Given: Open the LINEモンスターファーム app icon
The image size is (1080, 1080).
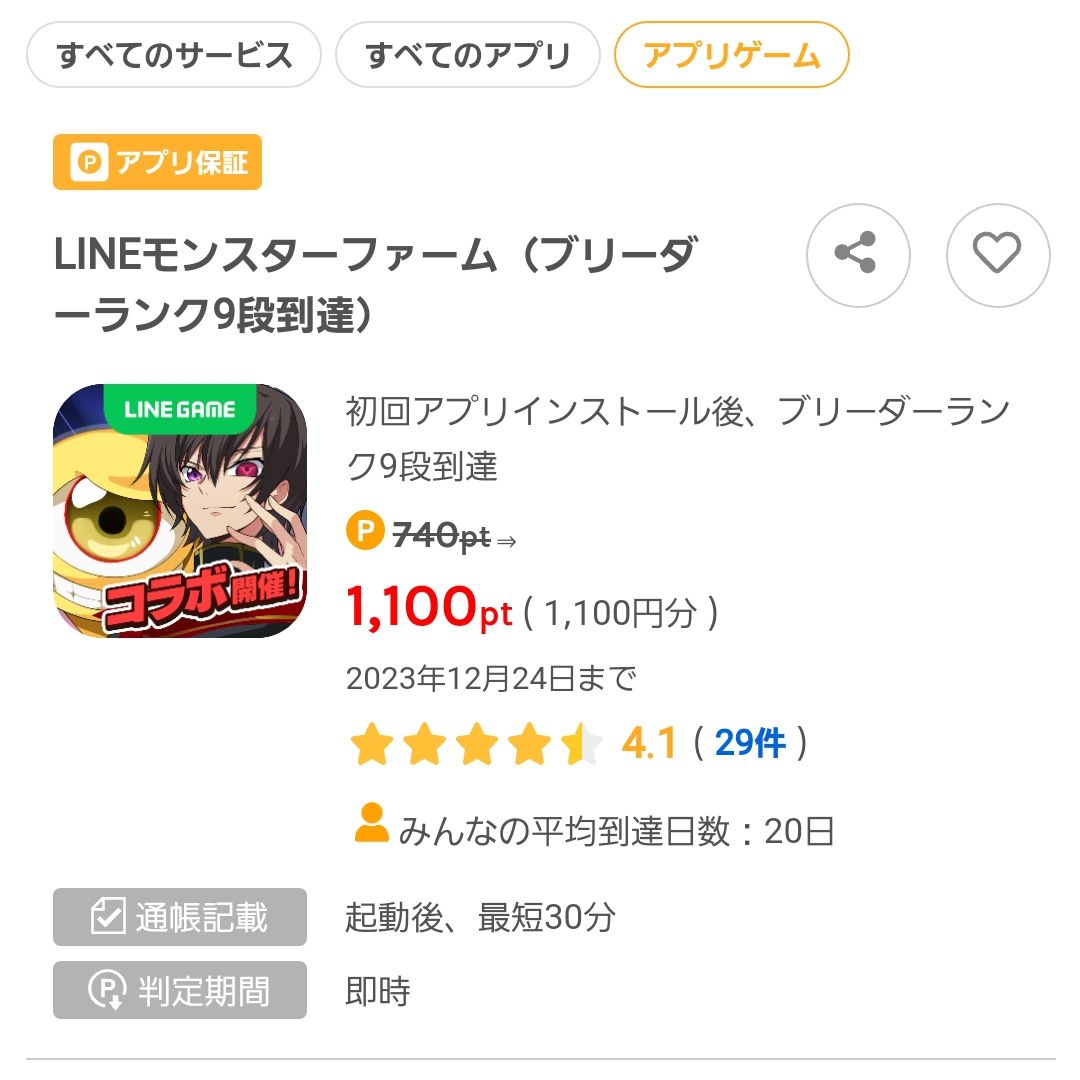Looking at the screenshot, I should coord(180,510).
